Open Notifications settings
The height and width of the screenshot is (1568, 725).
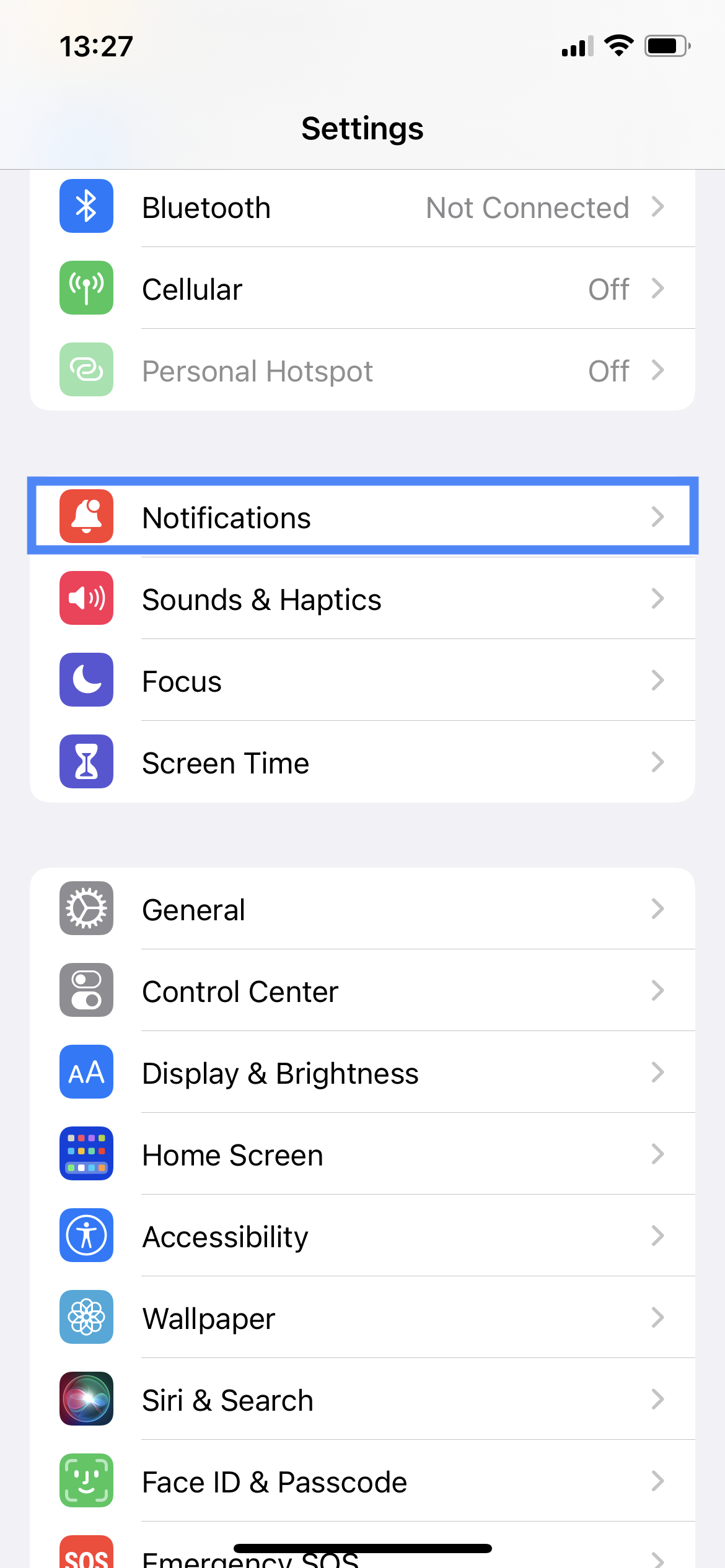362,516
